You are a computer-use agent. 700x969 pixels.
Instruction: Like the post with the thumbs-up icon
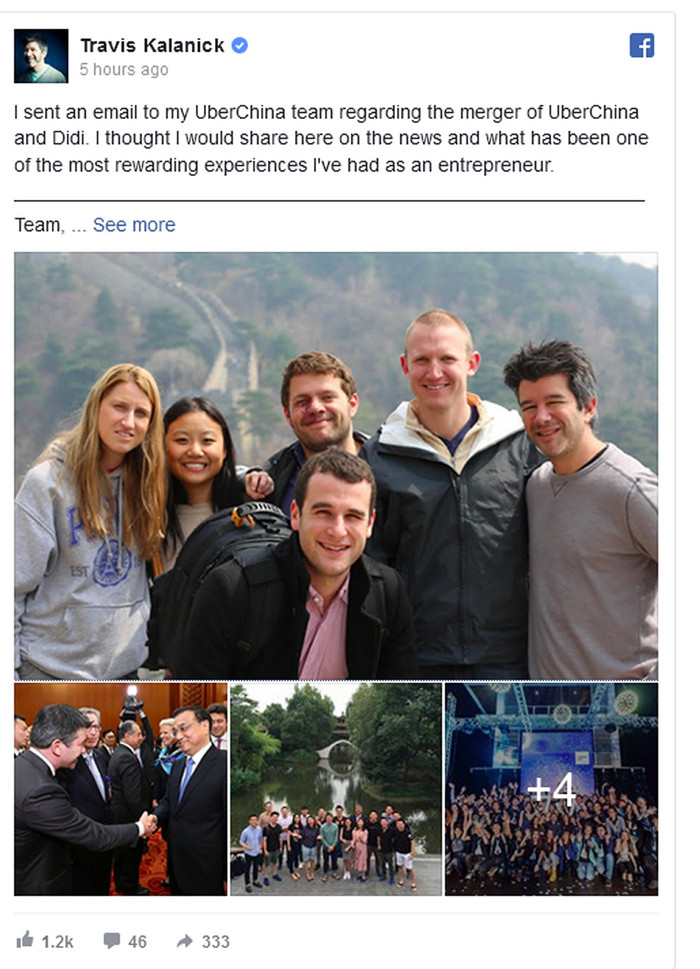click(x=25, y=940)
